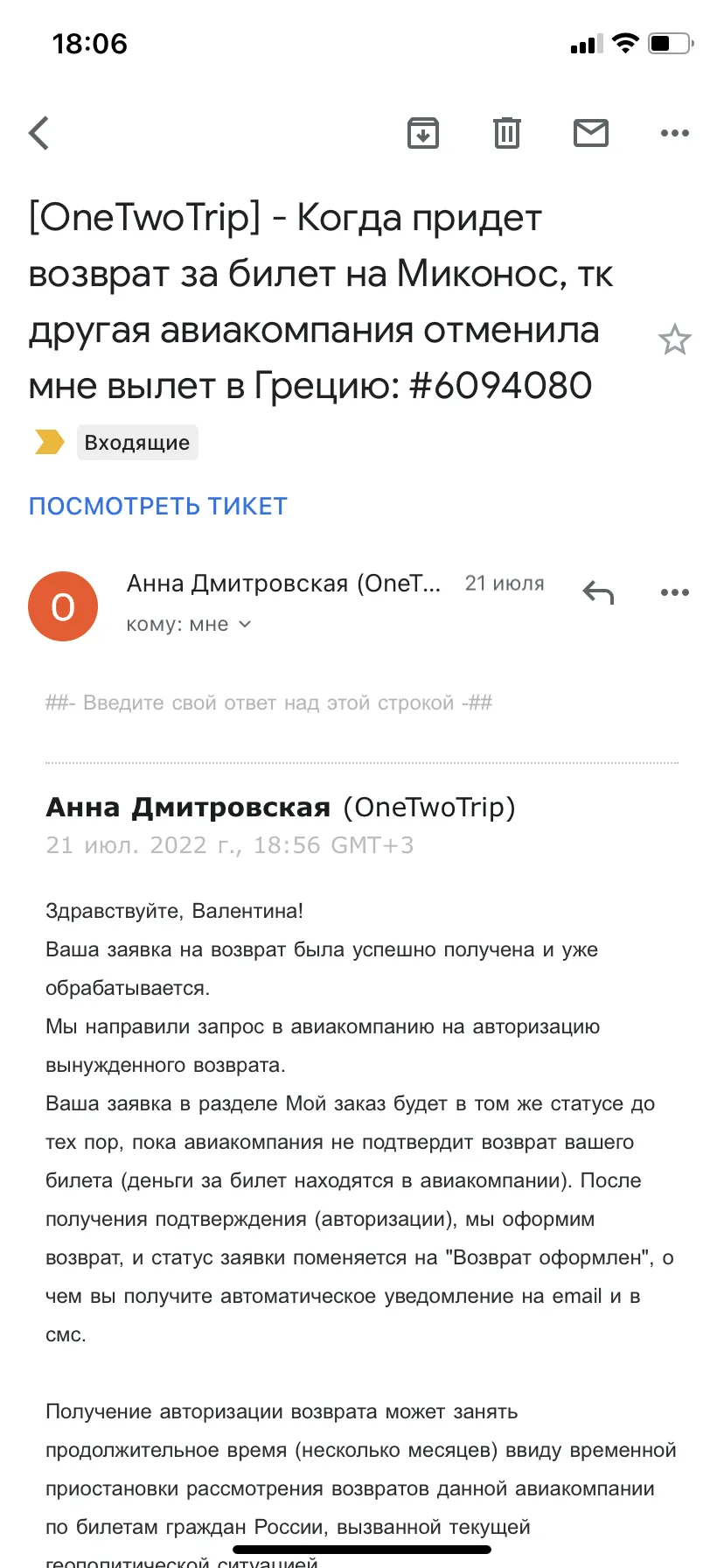This screenshot has width=724, height=1568.
Task: Reply to Анна Дмитровская's message
Action: [599, 592]
